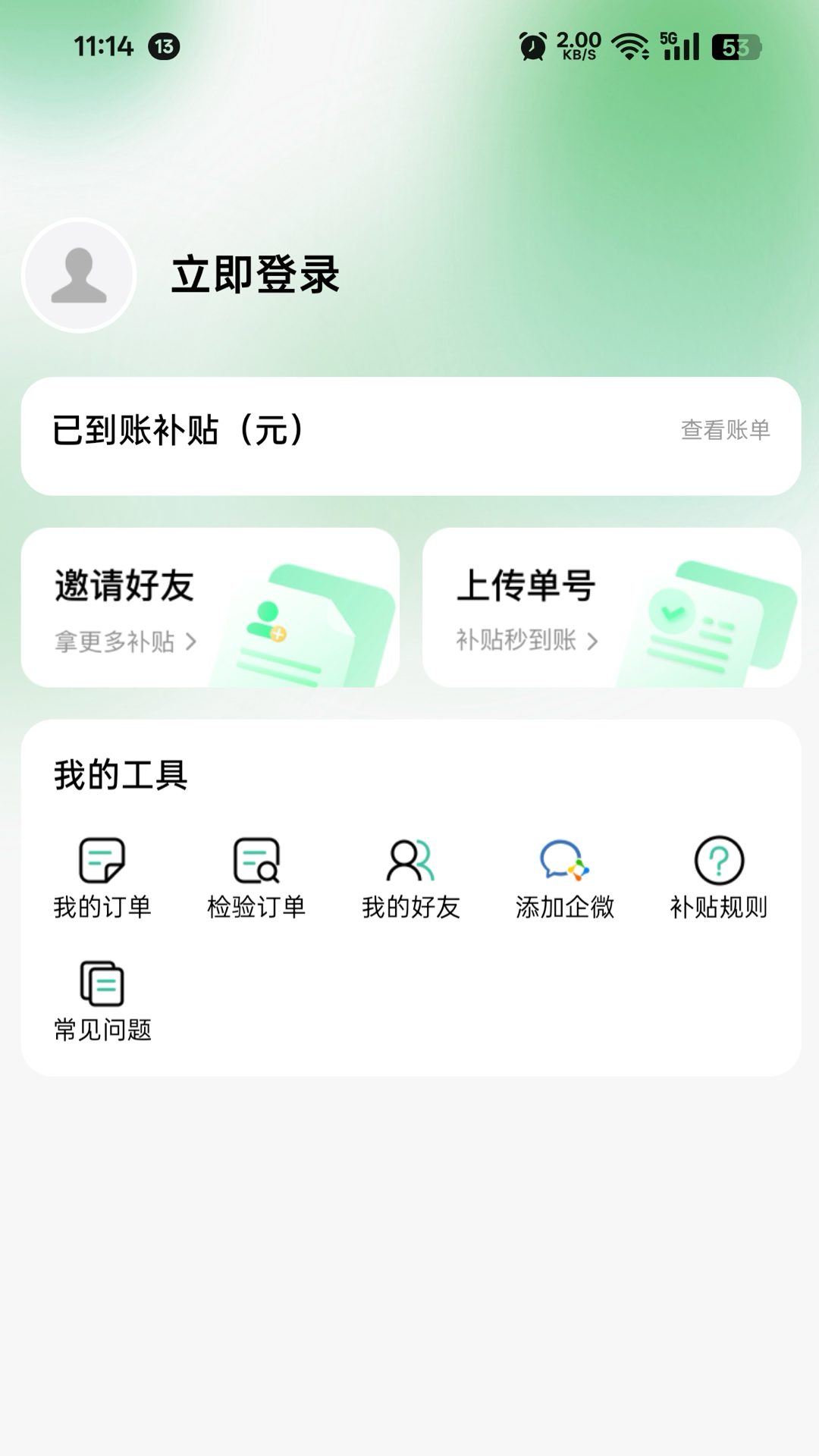Image resolution: width=819 pixels, height=1456 pixels.
Task: Open the 上传单号 upload order card
Action: [610, 607]
